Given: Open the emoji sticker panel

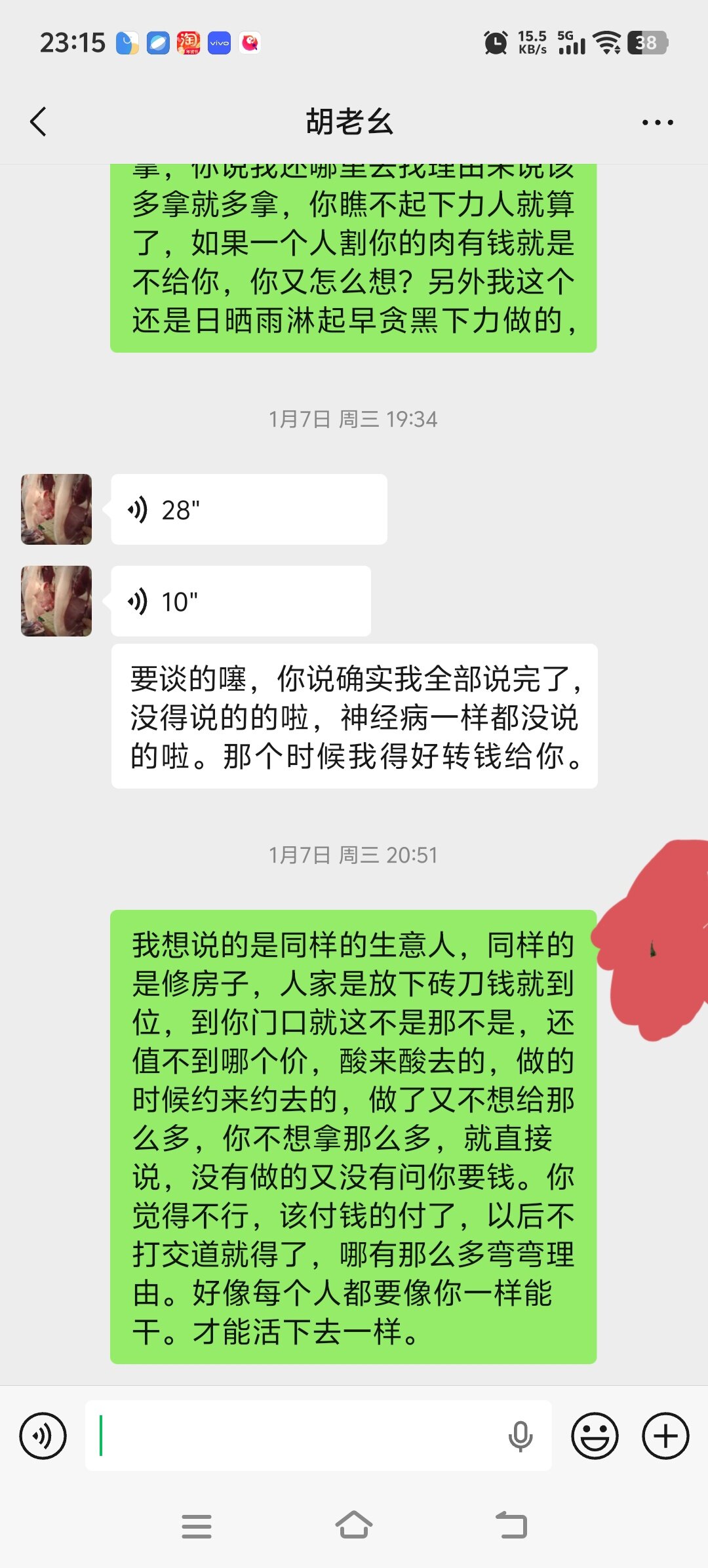Looking at the screenshot, I should [x=595, y=1436].
